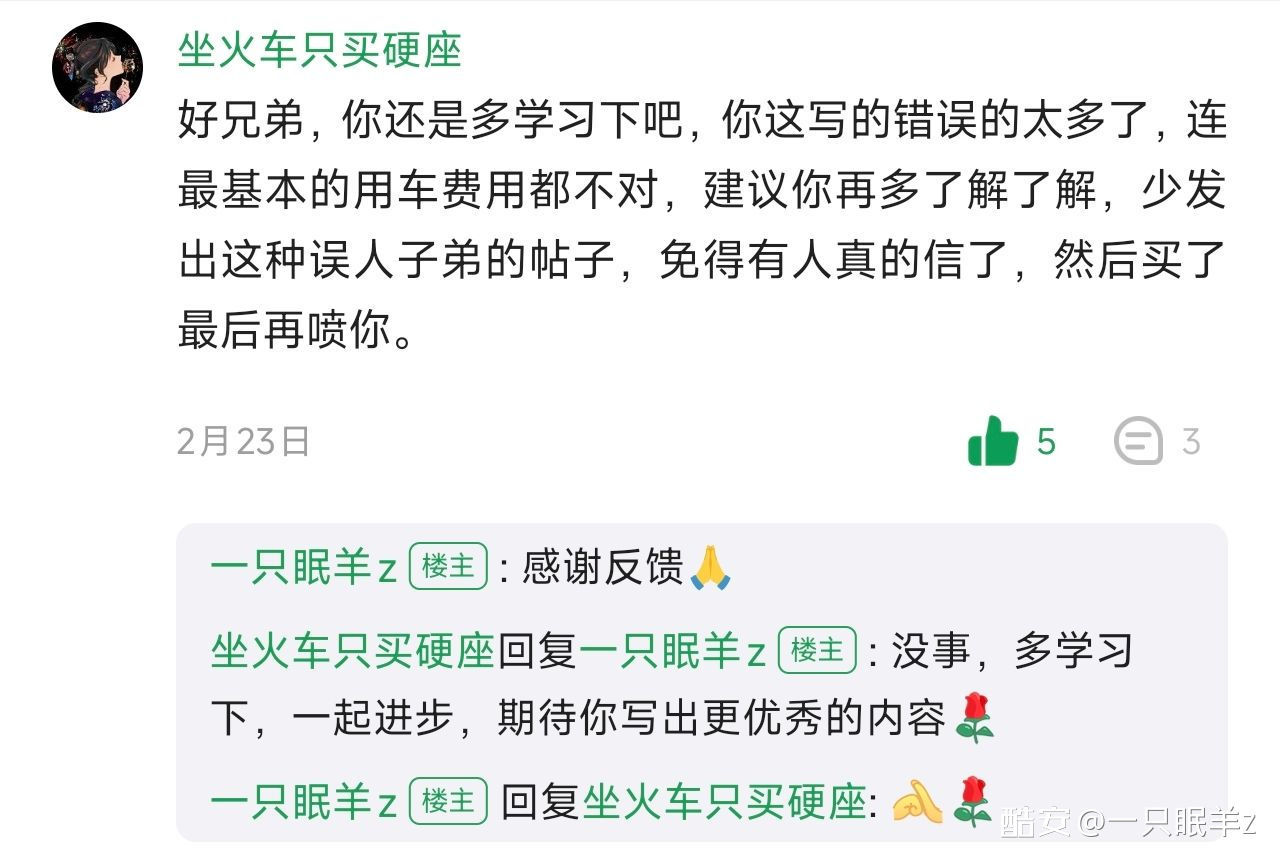This screenshot has width=1280, height=865.
Task: Open 坐火车只买硬座's name in the last emoji reply
Action: pos(724,802)
